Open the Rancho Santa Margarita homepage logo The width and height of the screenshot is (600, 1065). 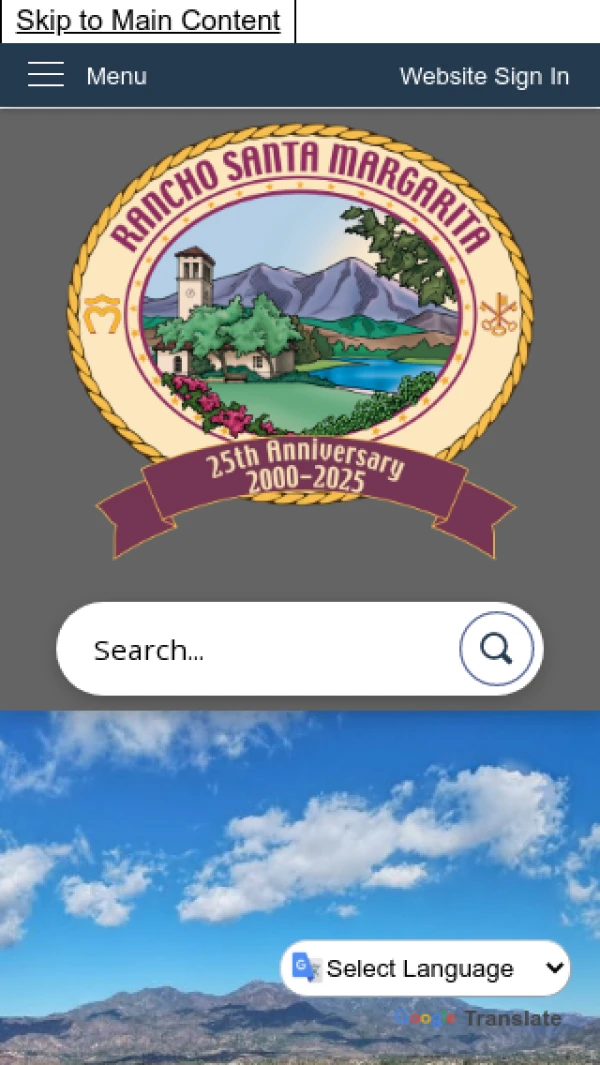coord(300,340)
